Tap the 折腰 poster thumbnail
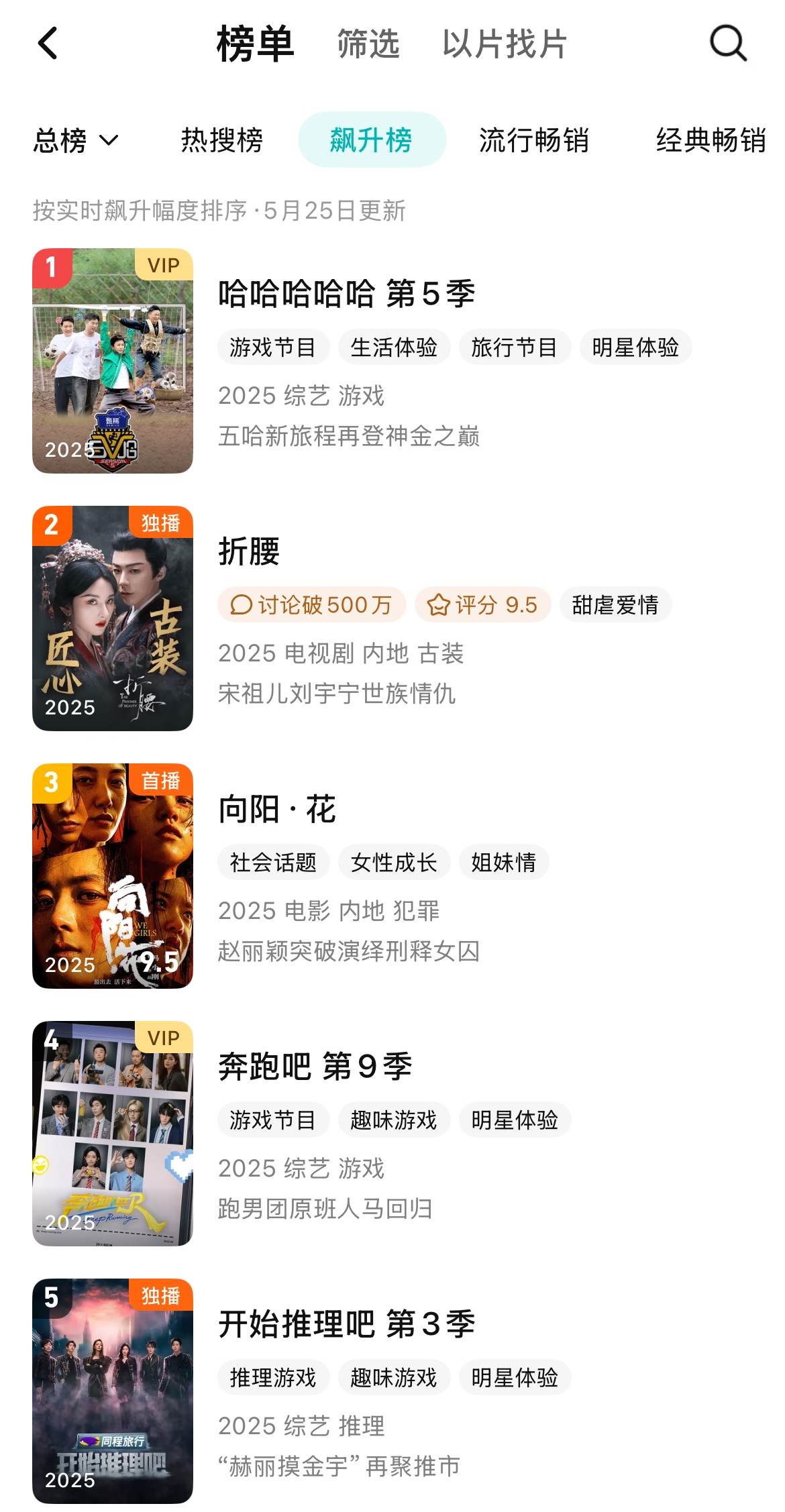 [x=113, y=618]
